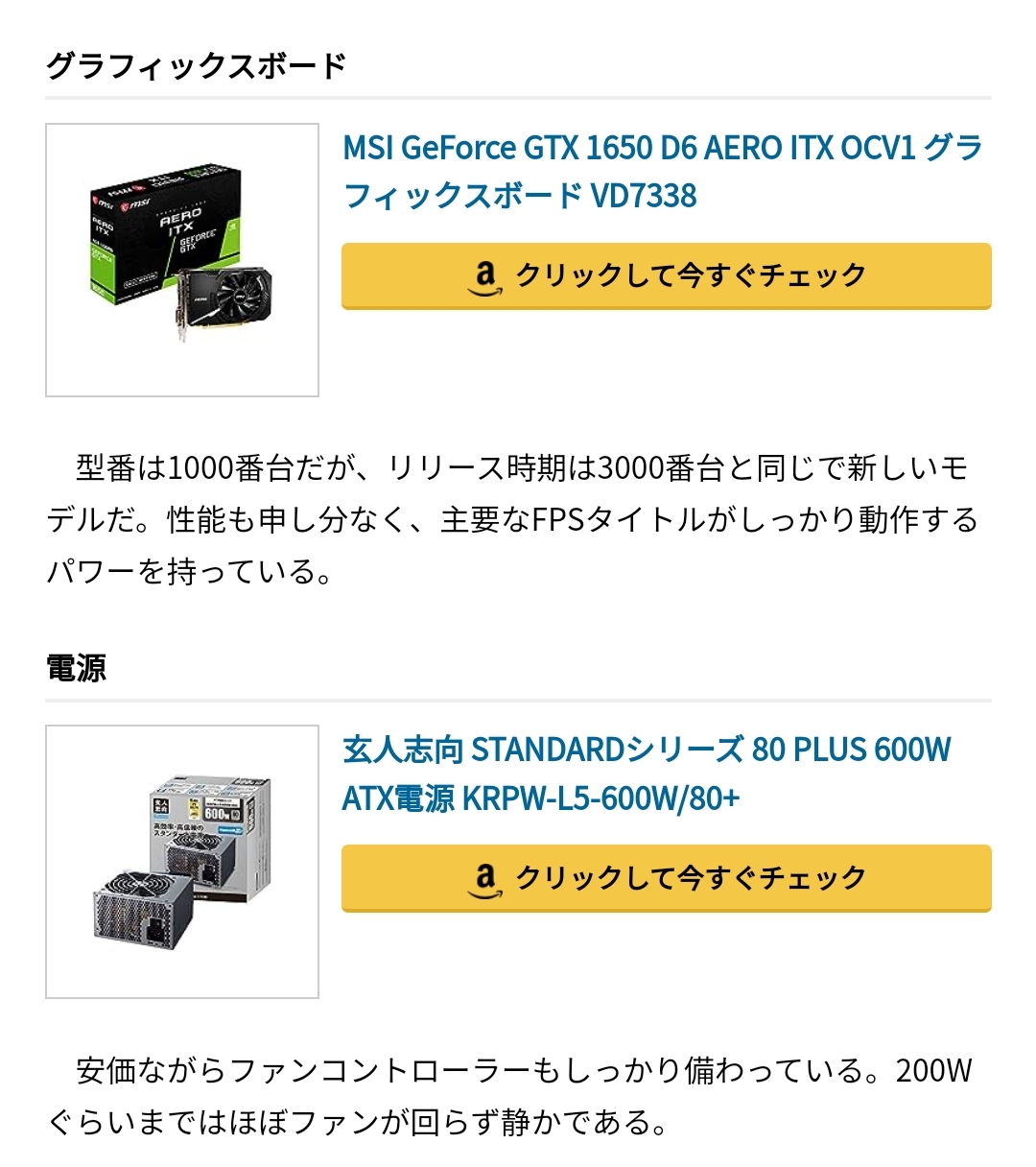Open the 玄人志向 KRPW-L5-600W/80+ product link
The image size is (1036, 1167).
pyautogui.click(x=647, y=773)
